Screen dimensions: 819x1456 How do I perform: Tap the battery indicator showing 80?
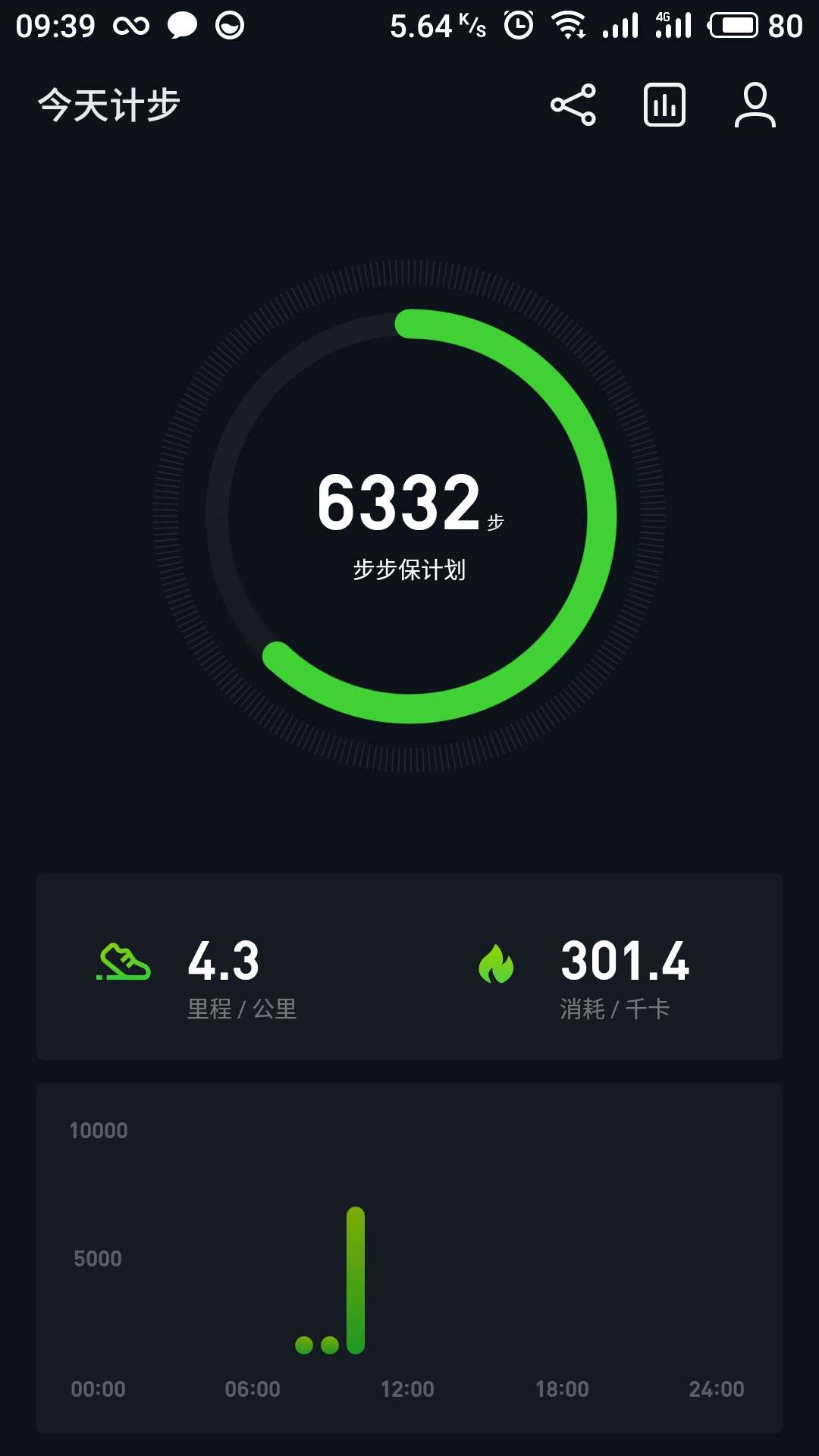(x=733, y=23)
